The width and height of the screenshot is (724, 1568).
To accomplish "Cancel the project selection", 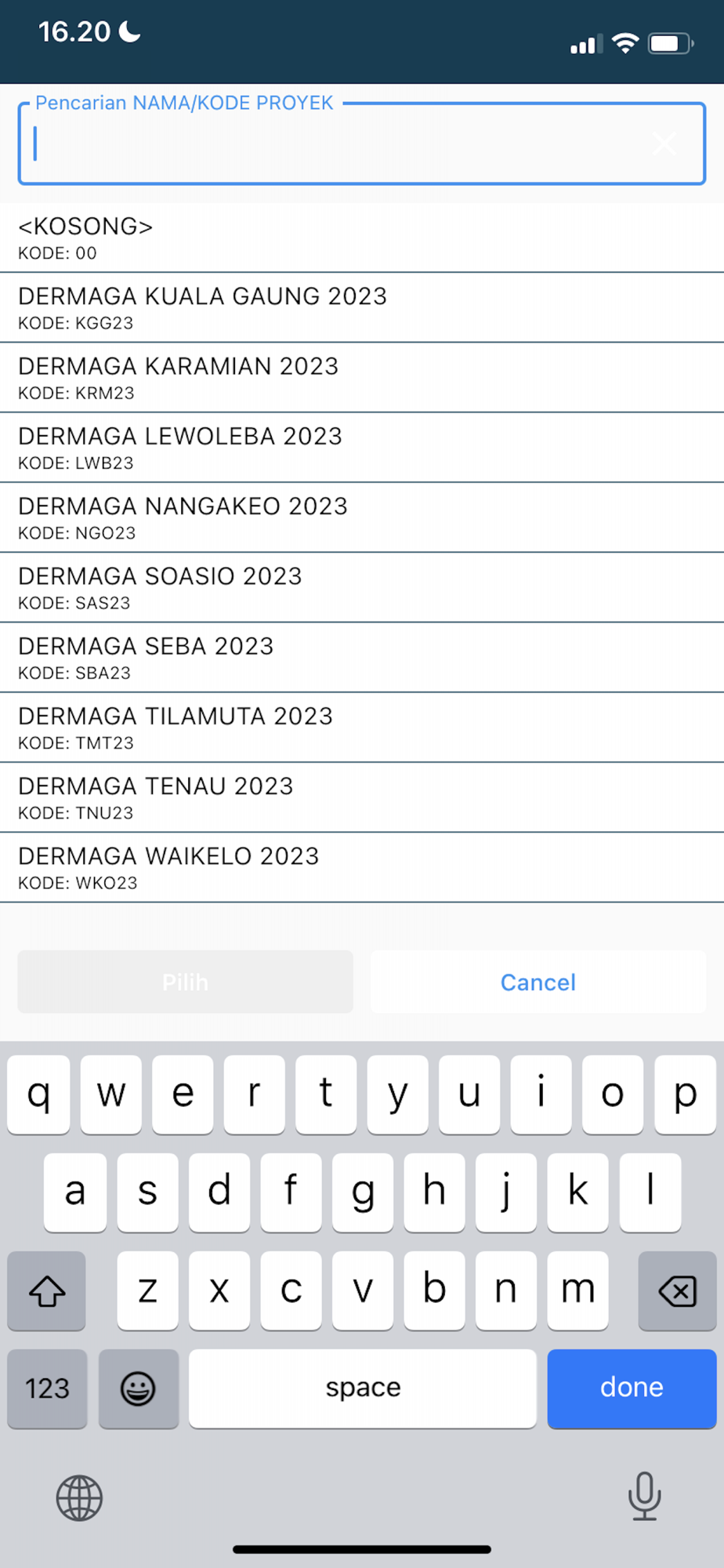I will click(538, 982).
